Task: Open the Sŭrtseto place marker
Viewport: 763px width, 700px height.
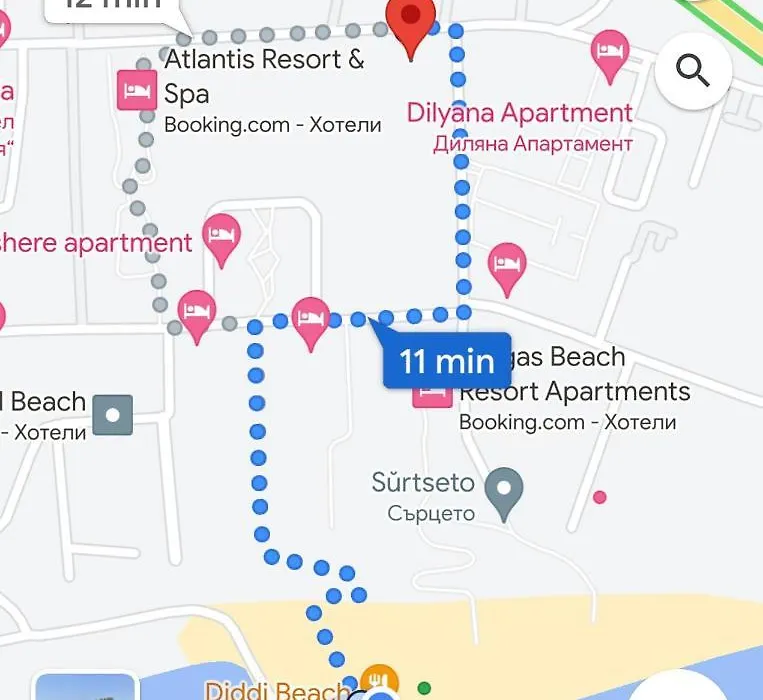Action: pyautogui.click(x=504, y=491)
